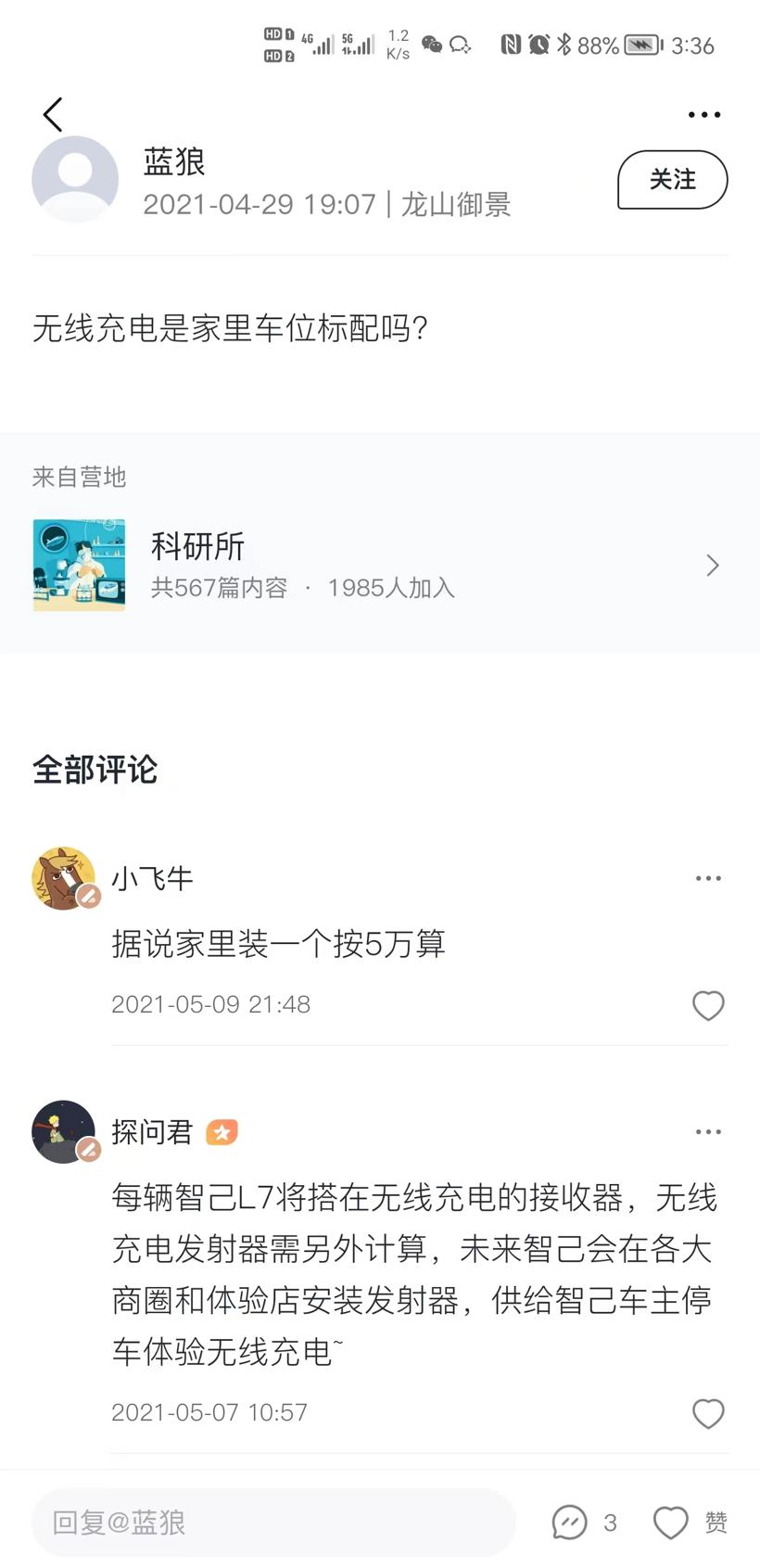The width and height of the screenshot is (760, 1568).
Task: Go back using the top-left arrow
Action: pyautogui.click(x=53, y=115)
